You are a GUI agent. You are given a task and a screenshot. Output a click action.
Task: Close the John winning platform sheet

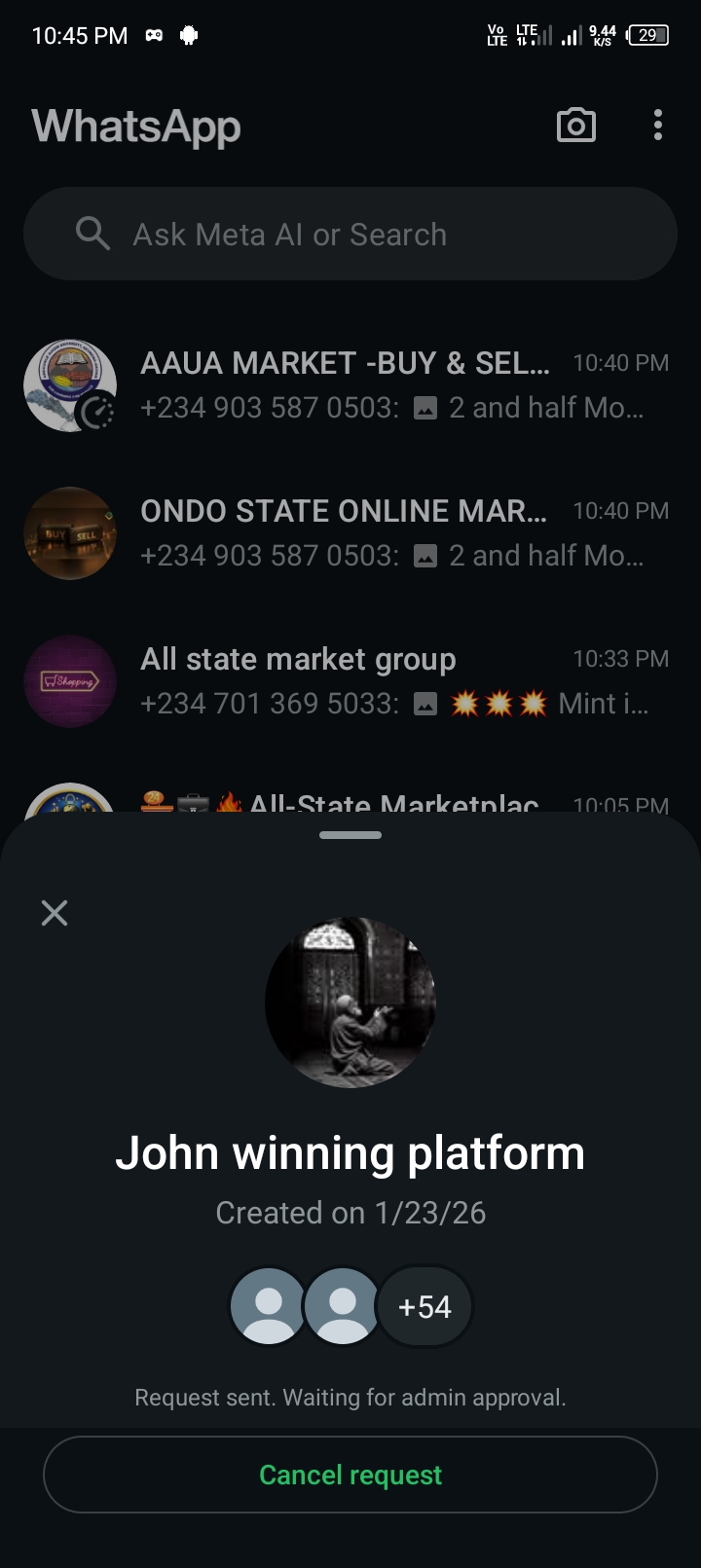click(x=55, y=913)
